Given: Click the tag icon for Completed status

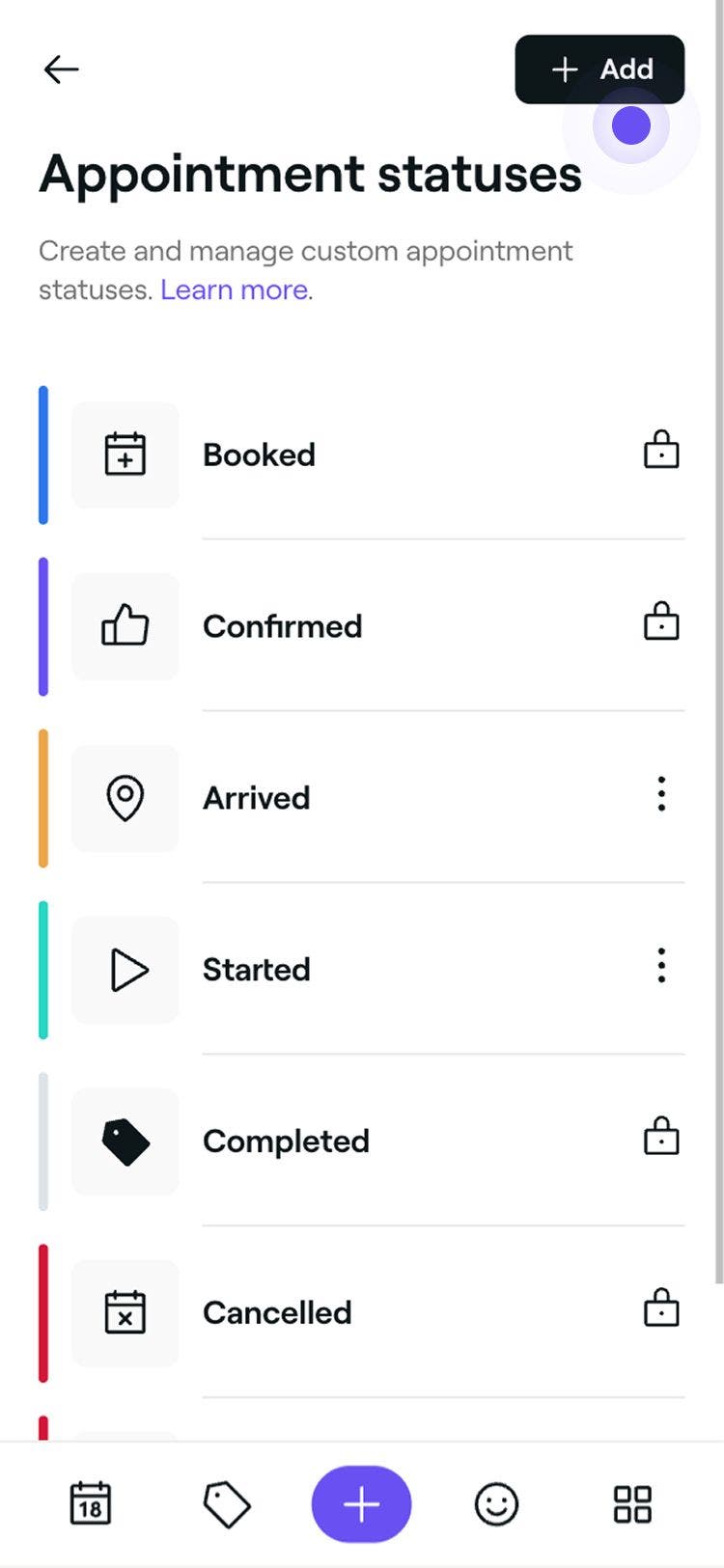Looking at the screenshot, I should 125,1142.
